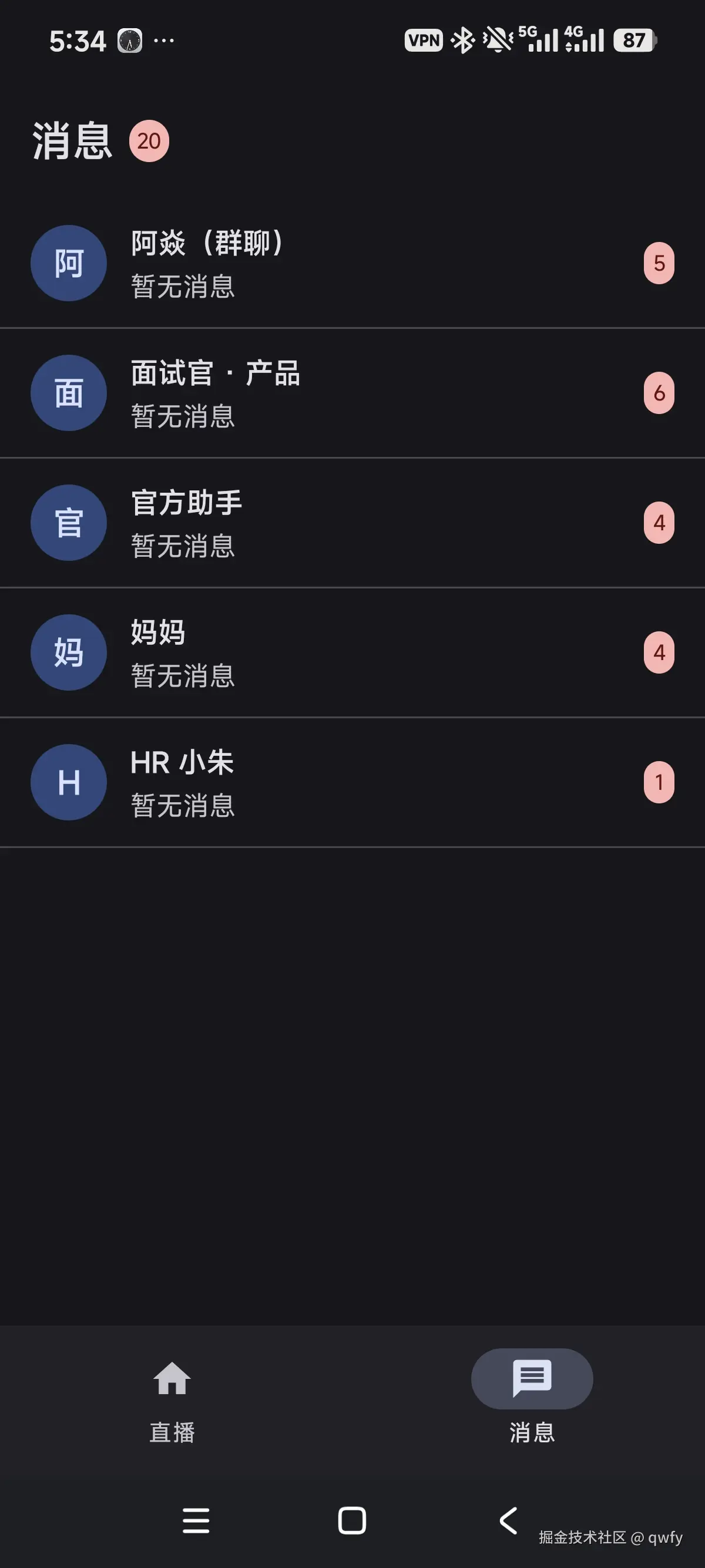This screenshot has height=1568, width=705.
Task: Open the clock app status bar icon
Action: click(130, 39)
